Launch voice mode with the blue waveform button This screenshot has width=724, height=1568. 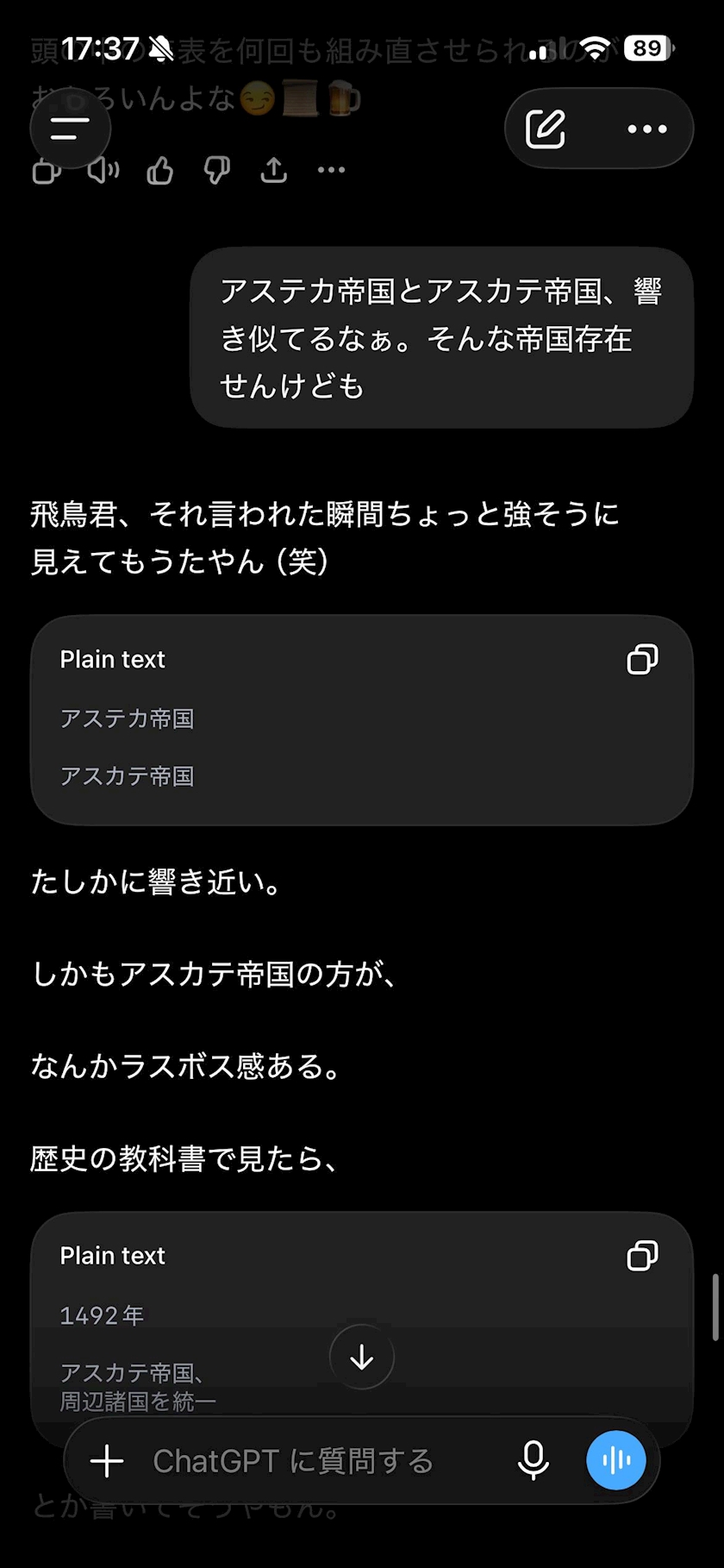616,1461
